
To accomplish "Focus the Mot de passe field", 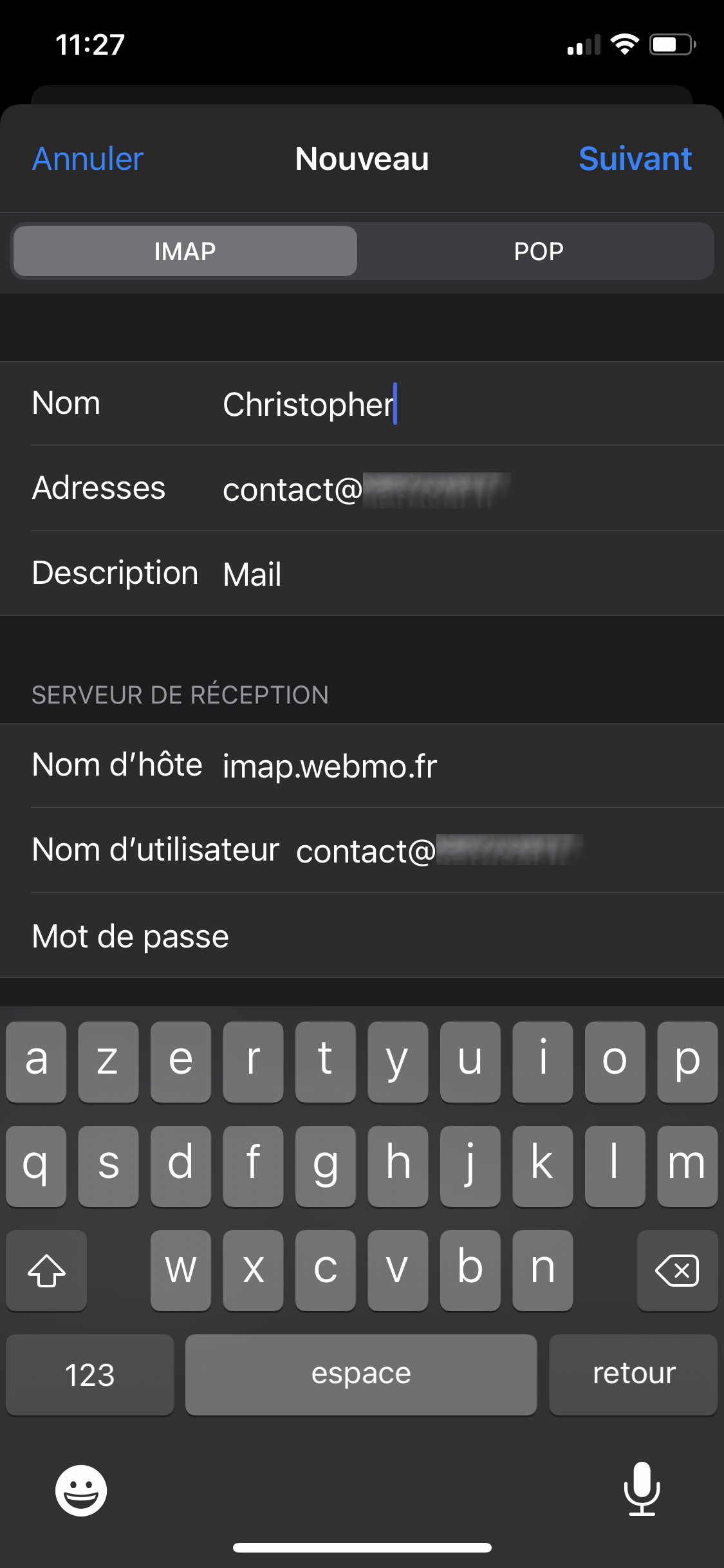I will pos(362,935).
